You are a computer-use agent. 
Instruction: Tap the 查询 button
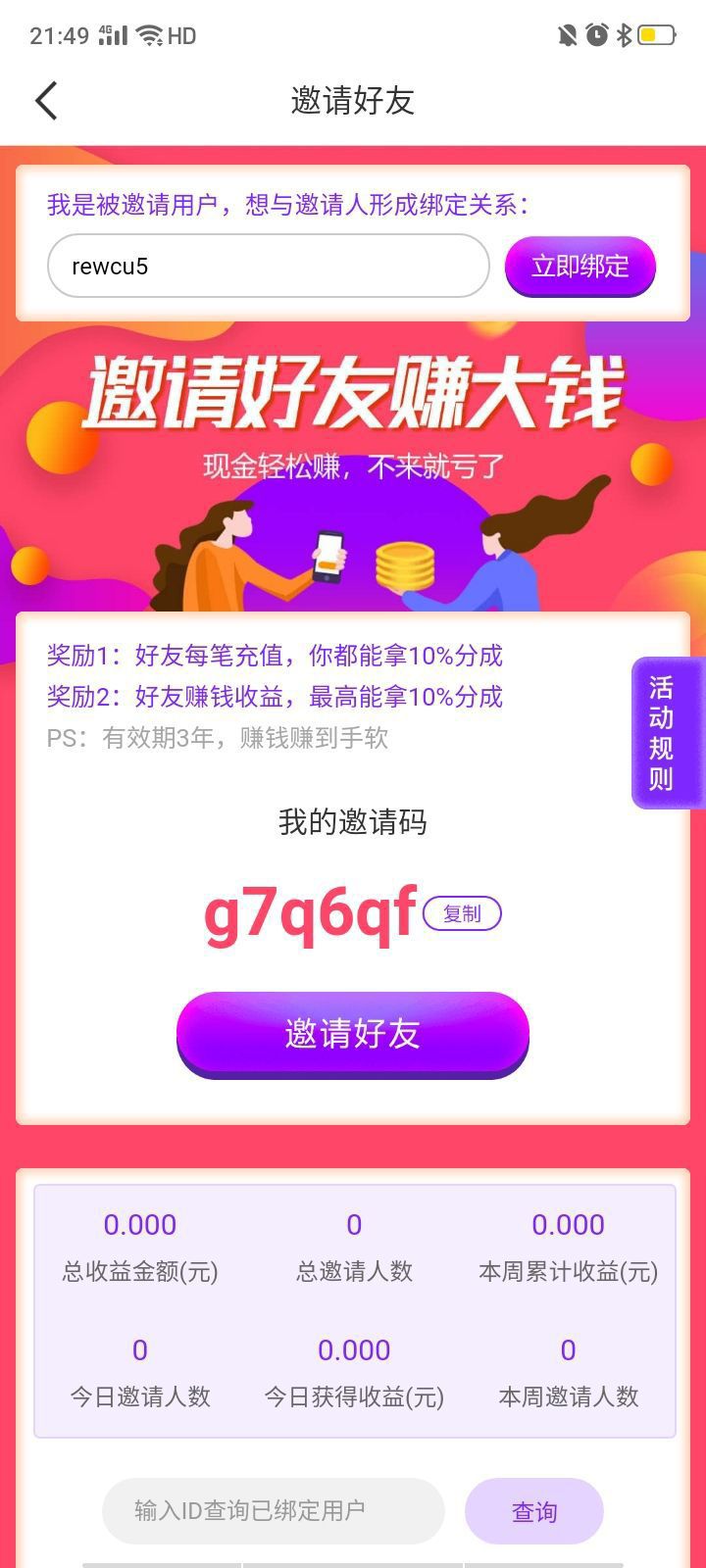pyautogui.click(x=533, y=1511)
